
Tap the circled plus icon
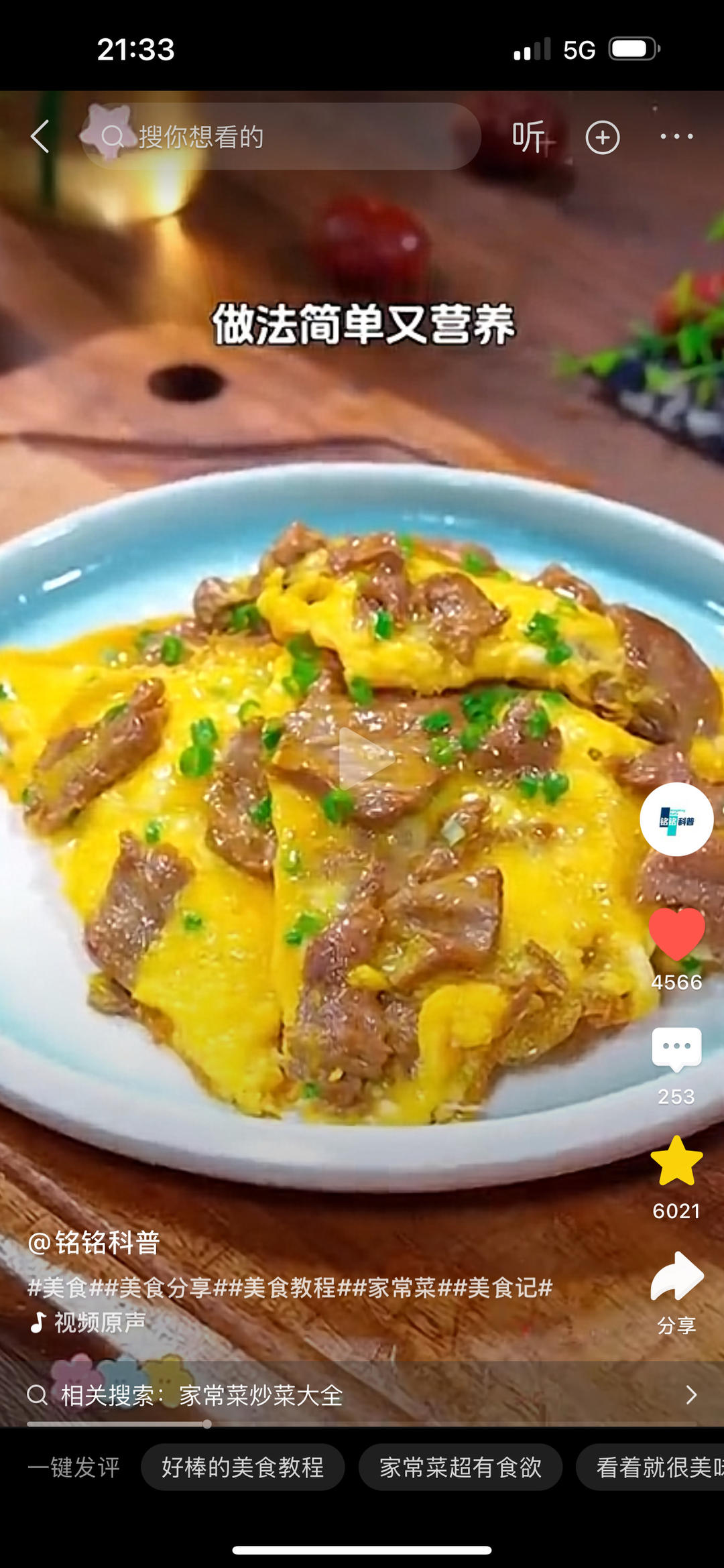(602, 137)
